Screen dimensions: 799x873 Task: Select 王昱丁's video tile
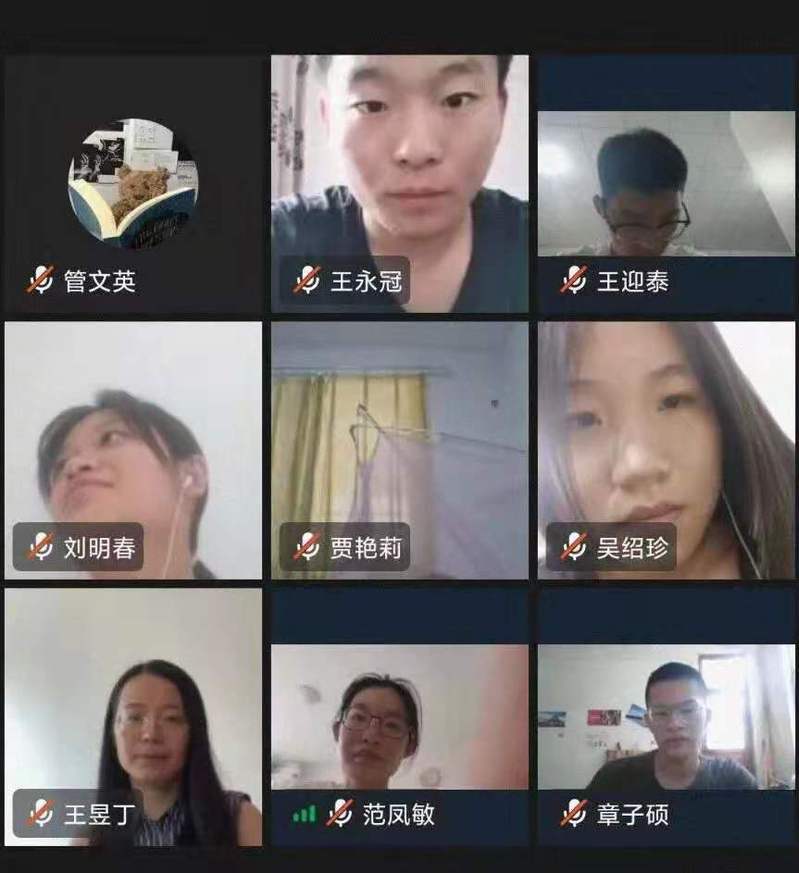click(133, 715)
